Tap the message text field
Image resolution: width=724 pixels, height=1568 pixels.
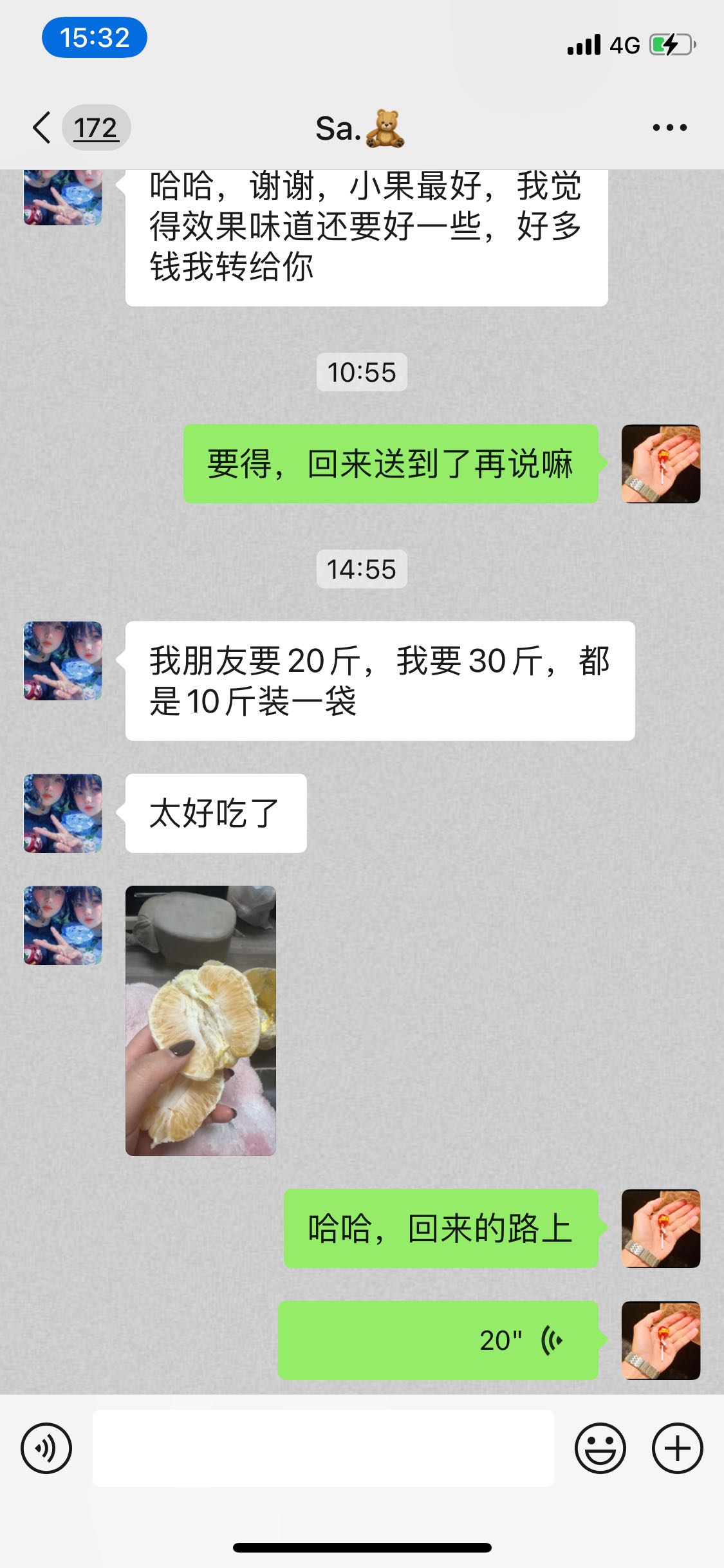[323, 1448]
